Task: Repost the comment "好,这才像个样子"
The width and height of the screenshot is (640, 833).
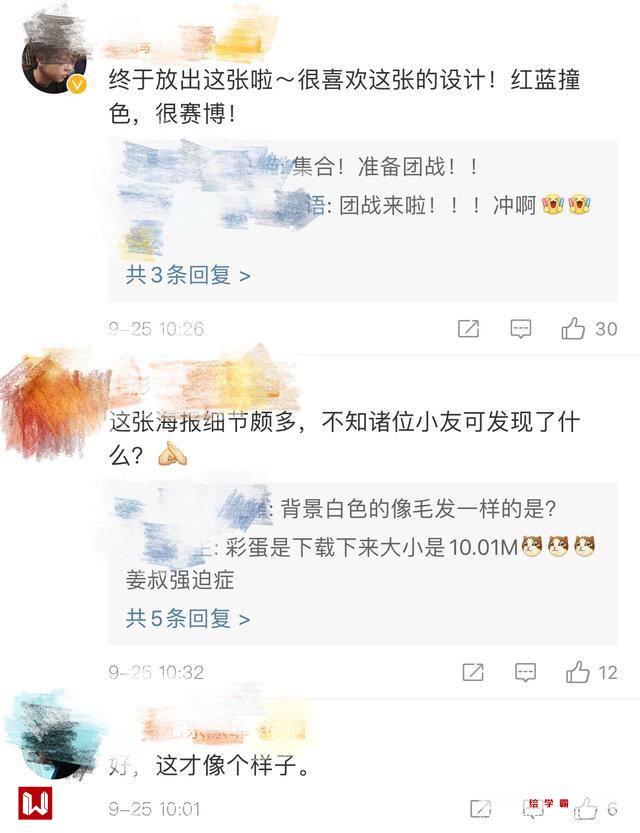Action: coord(481,808)
